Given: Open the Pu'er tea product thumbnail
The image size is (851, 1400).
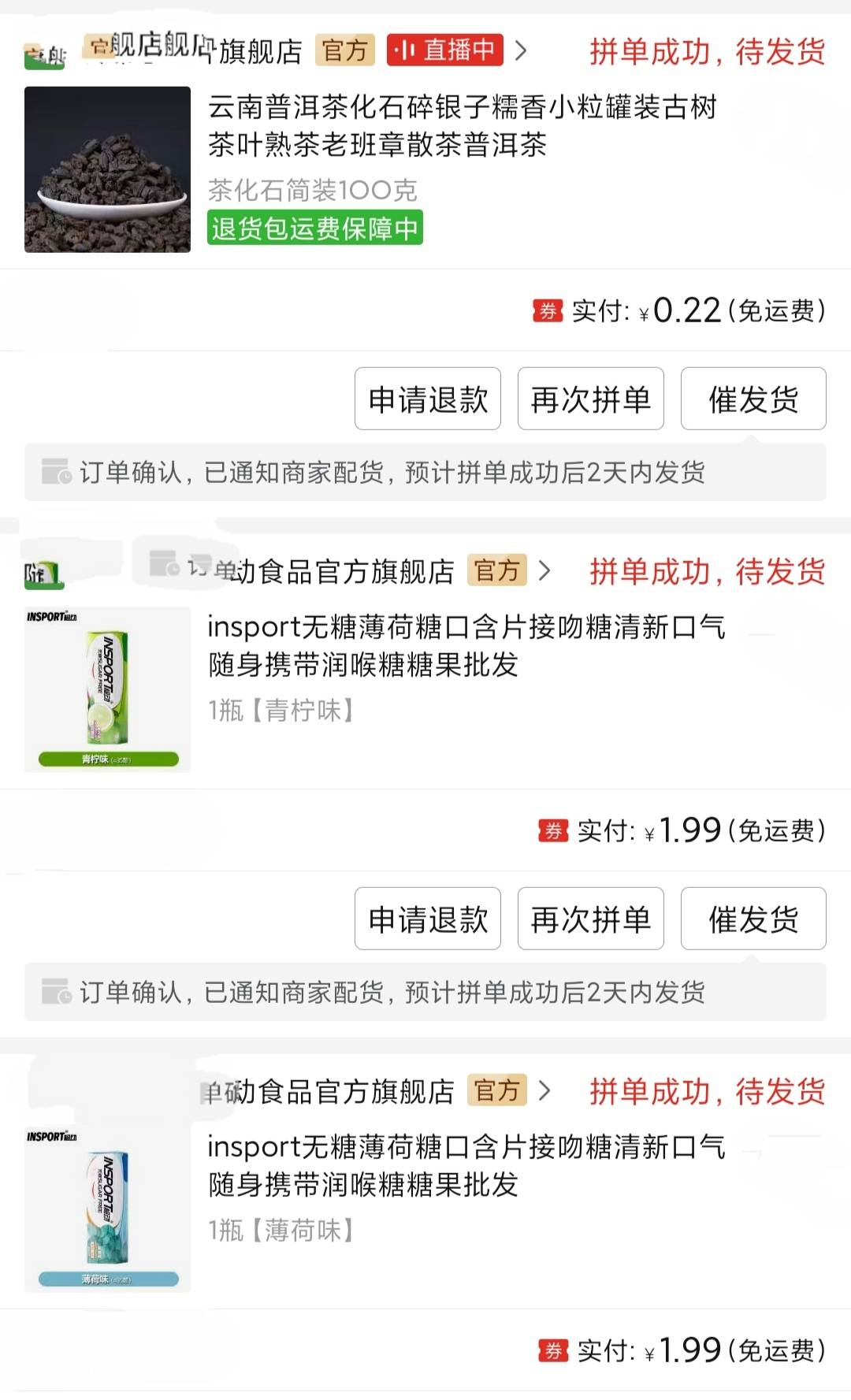Looking at the screenshot, I should (x=107, y=169).
